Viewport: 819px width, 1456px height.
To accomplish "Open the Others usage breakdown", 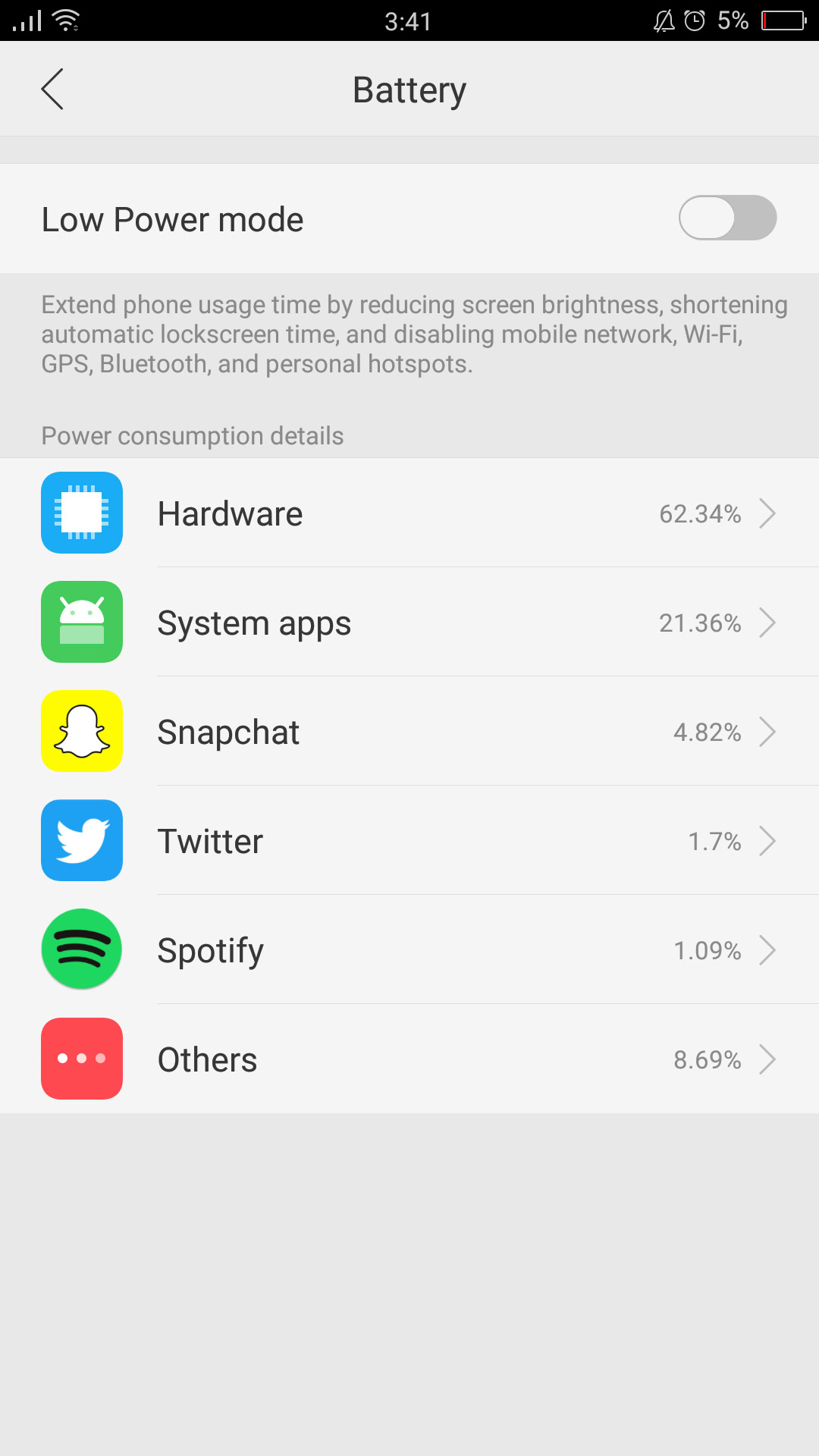I will pyautogui.click(x=409, y=1059).
